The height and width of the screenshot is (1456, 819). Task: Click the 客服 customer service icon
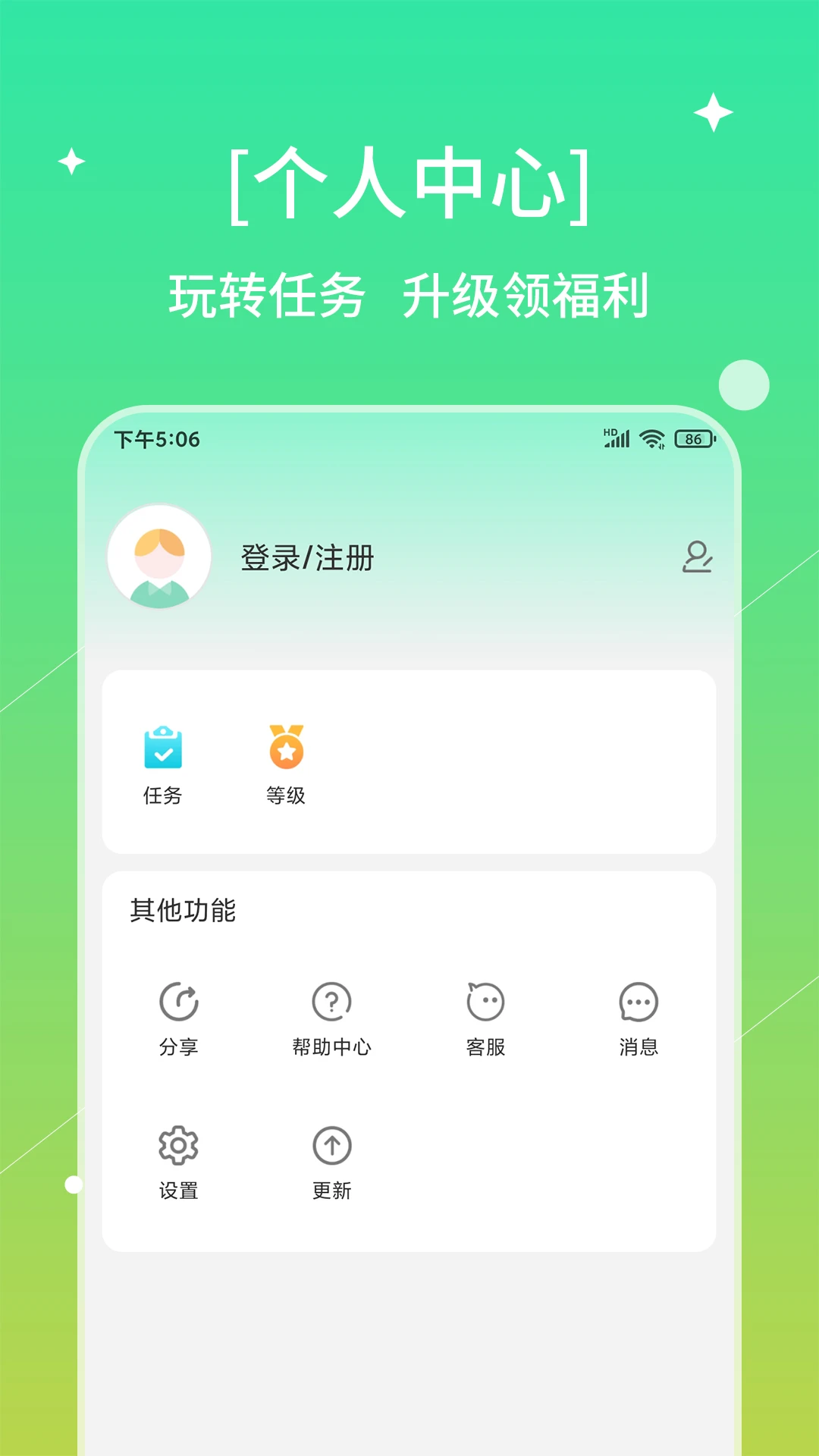coord(486,1001)
